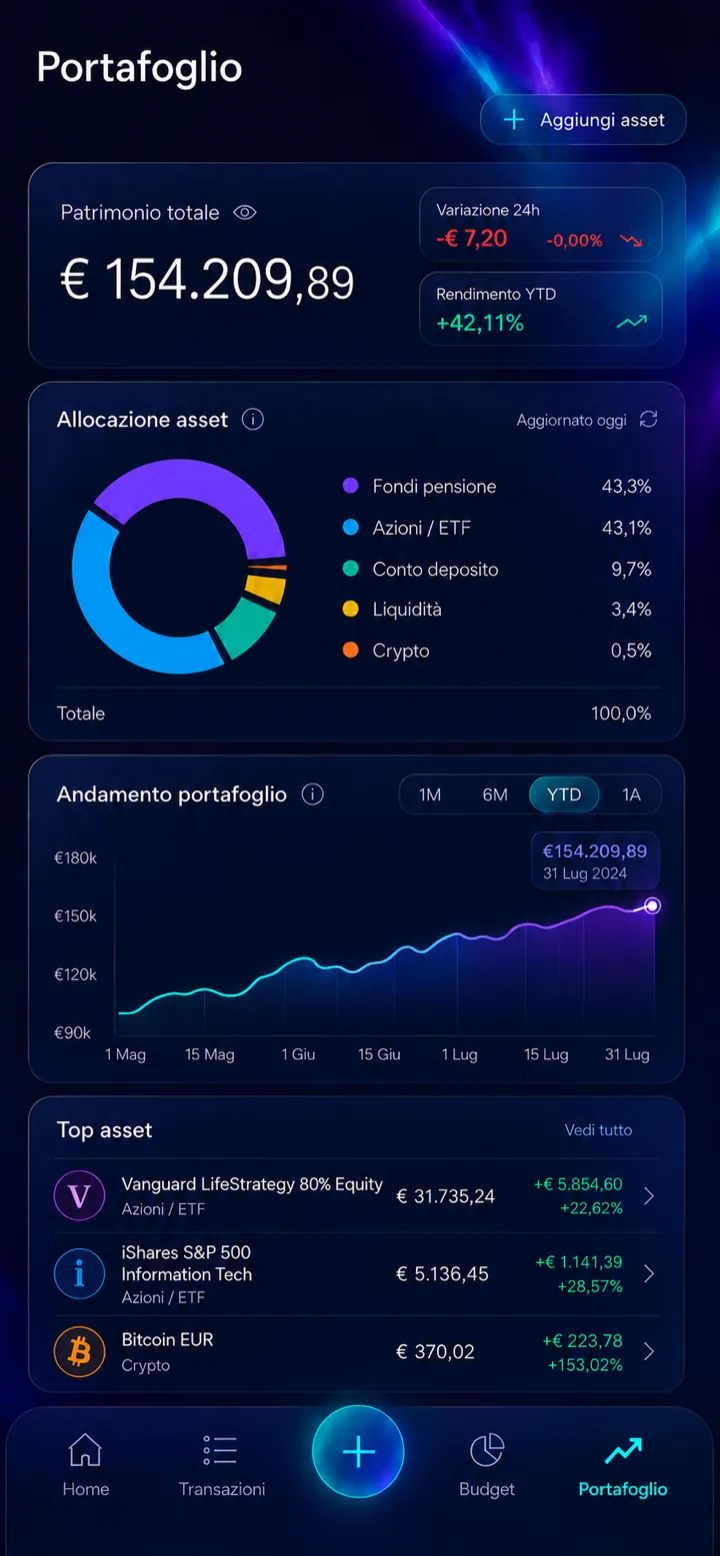Screen dimensions: 720x1556
Task: Open Vanguard LifeStrategy 80% Equity details
Action: [357, 1196]
